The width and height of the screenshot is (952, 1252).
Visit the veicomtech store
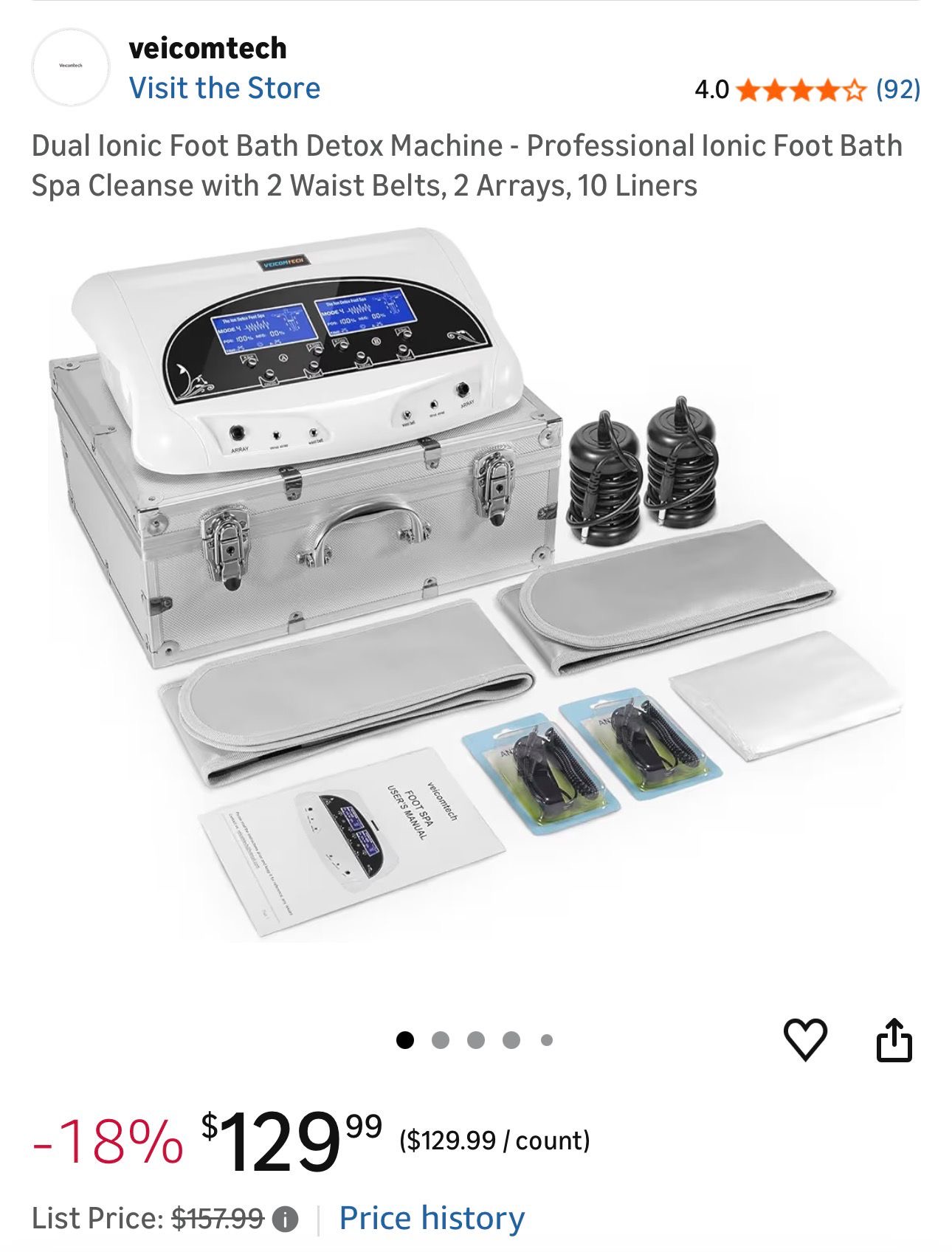point(224,88)
